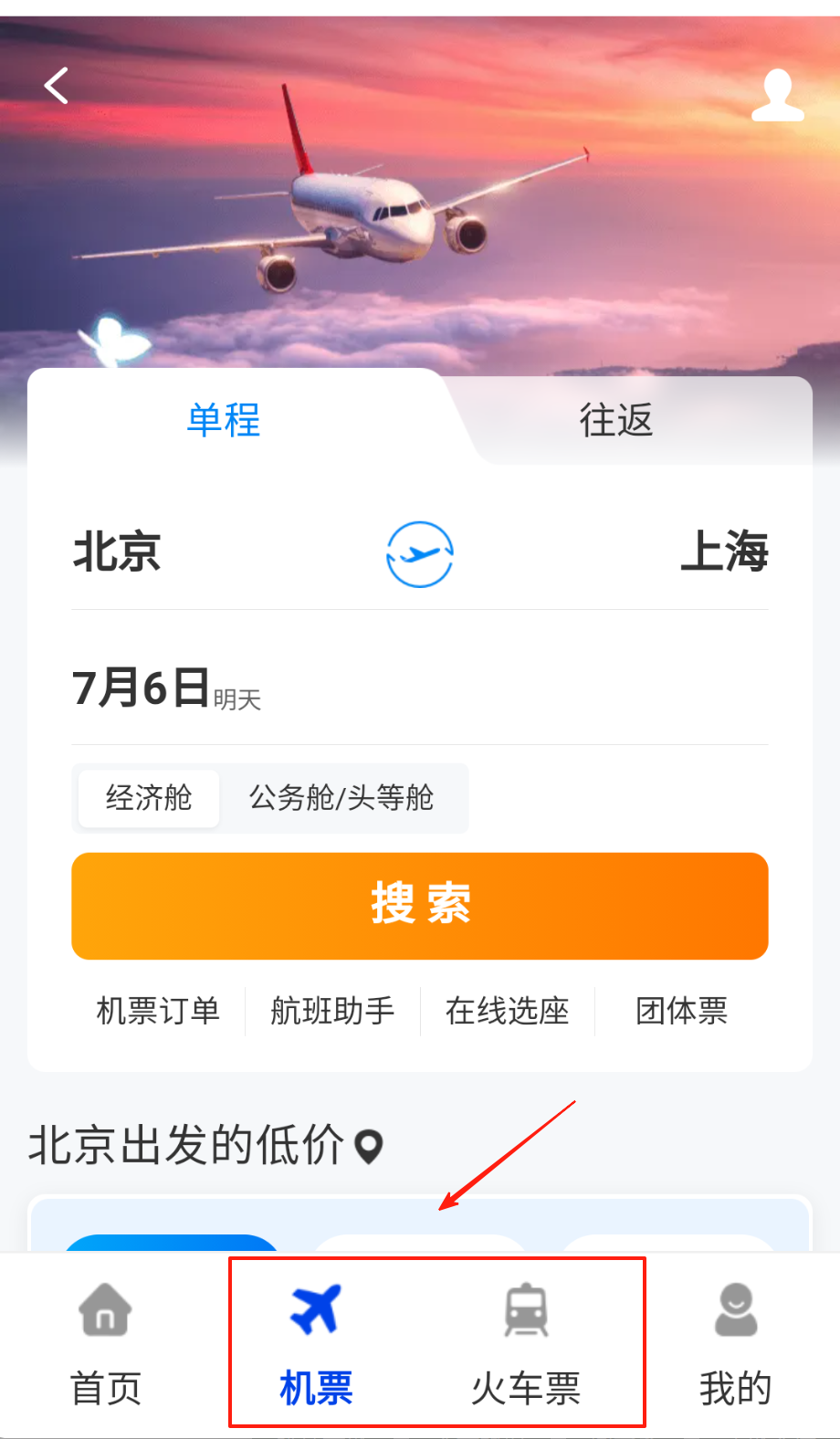840x1439 pixels.
Task: Switch to the 单程 one-way tab
Action: click(x=224, y=421)
